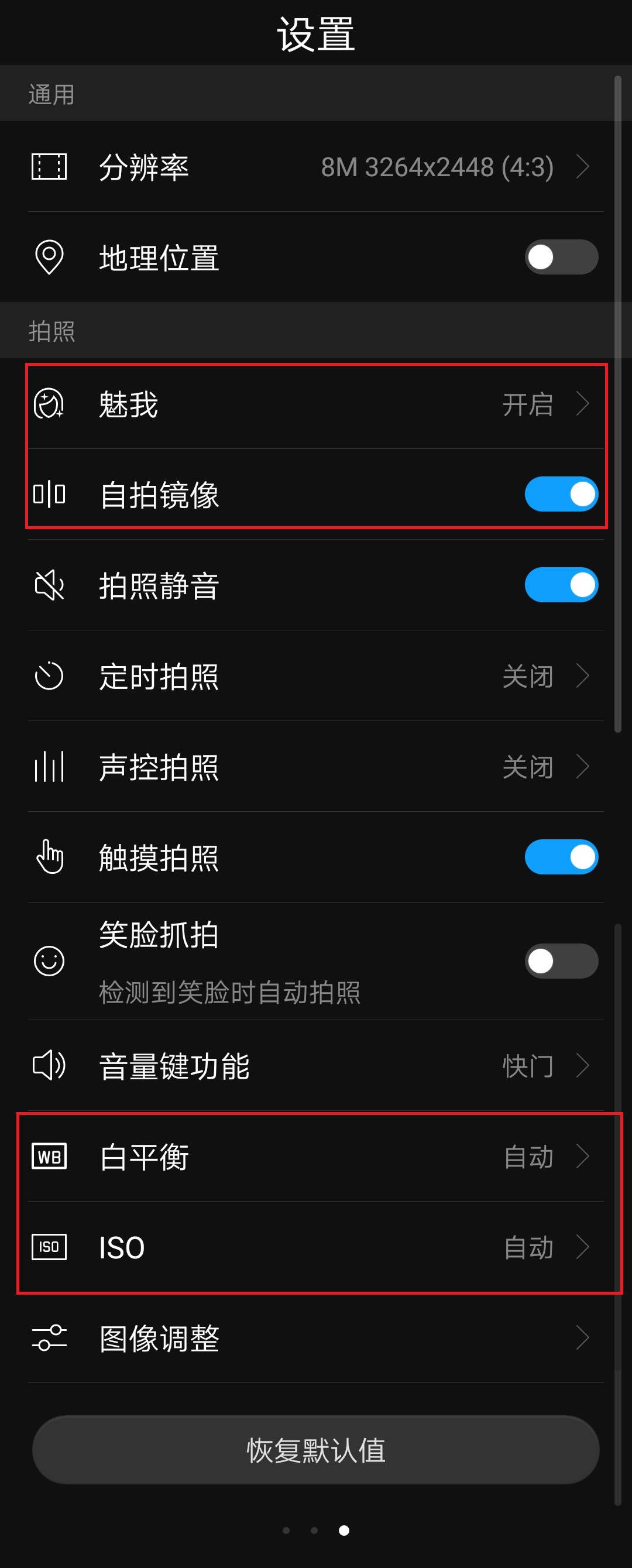The width and height of the screenshot is (632, 1568).
Task: Click the WB white balance icon
Action: click(x=50, y=1157)
